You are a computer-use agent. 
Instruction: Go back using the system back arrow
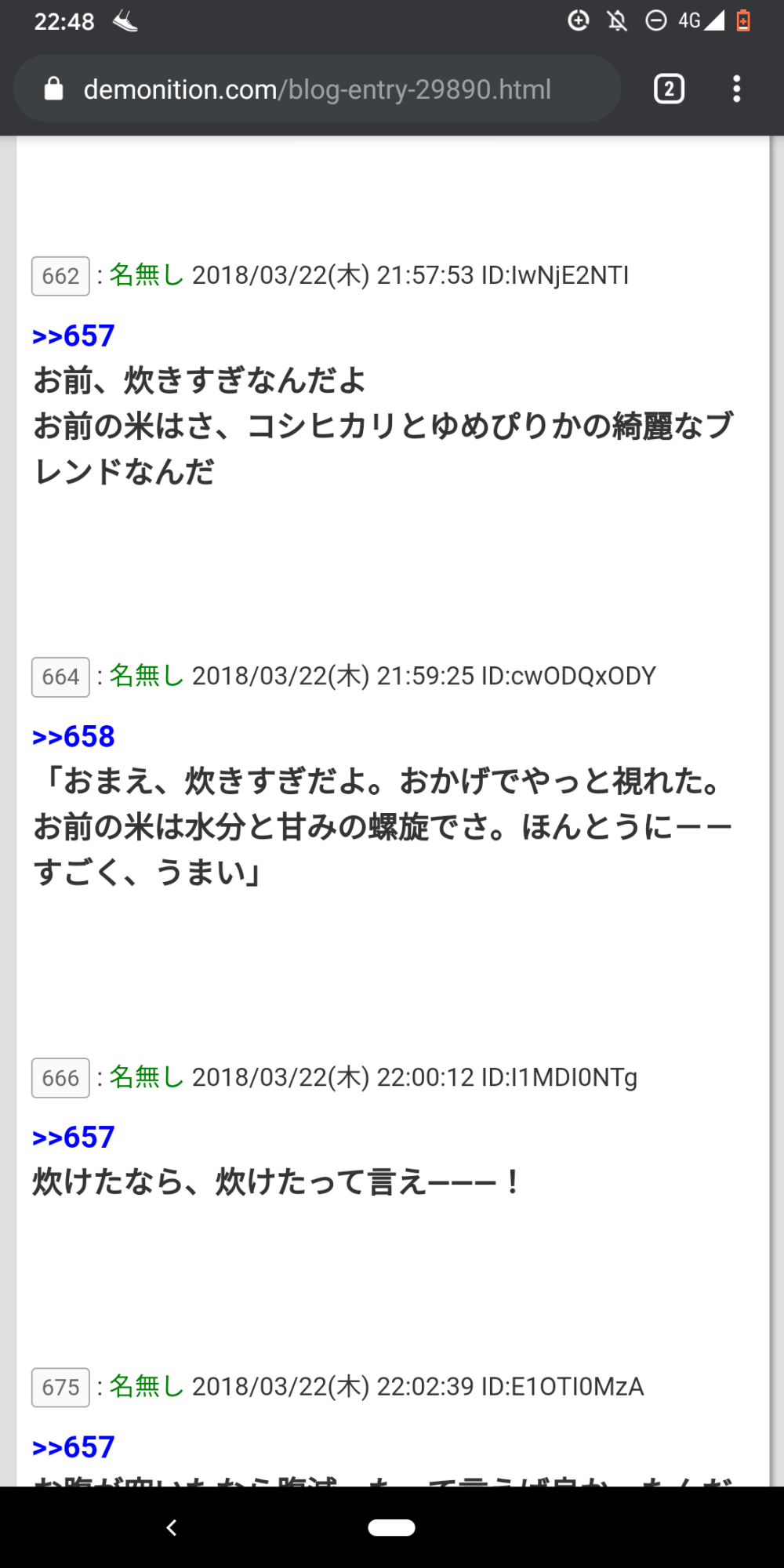click(172, 1527)
